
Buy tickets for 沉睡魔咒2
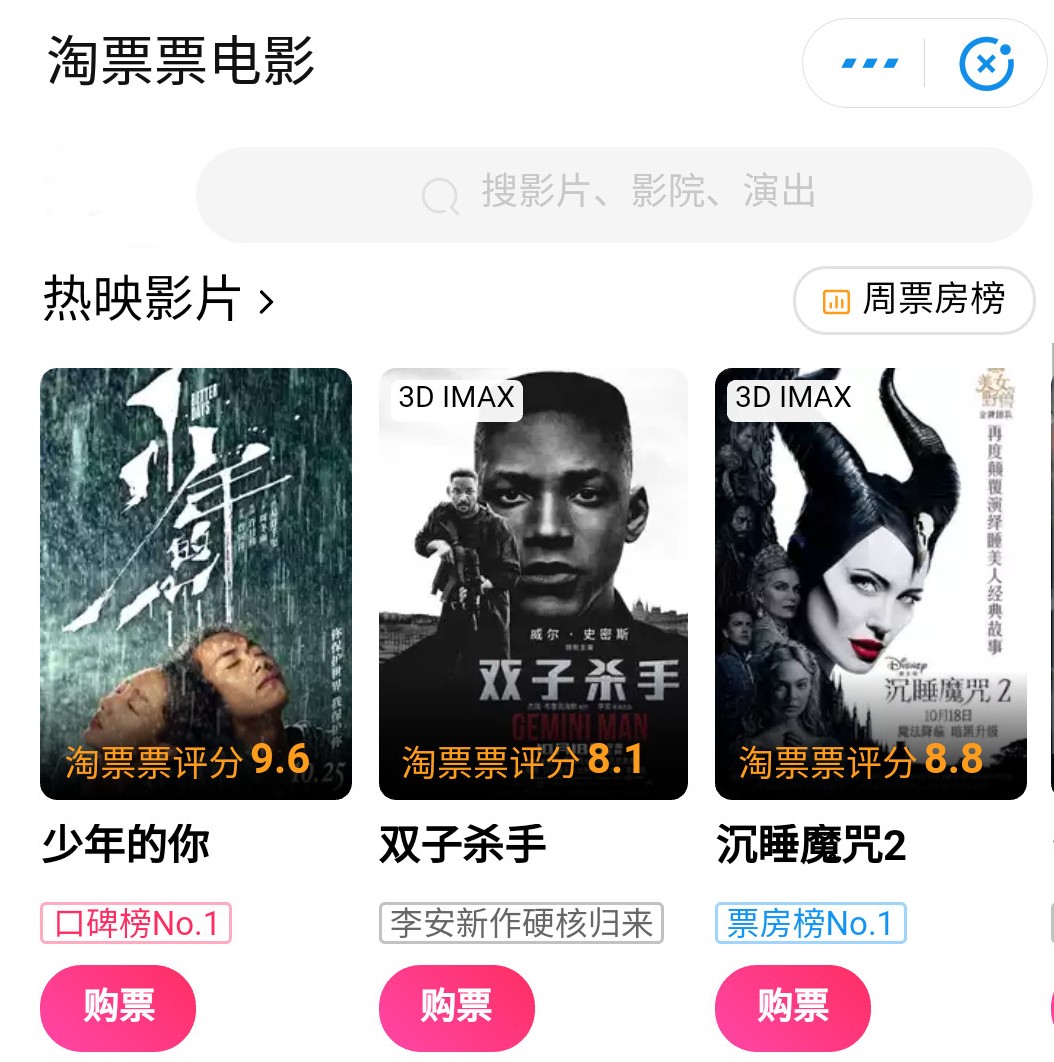click(x=793, y=1007)
